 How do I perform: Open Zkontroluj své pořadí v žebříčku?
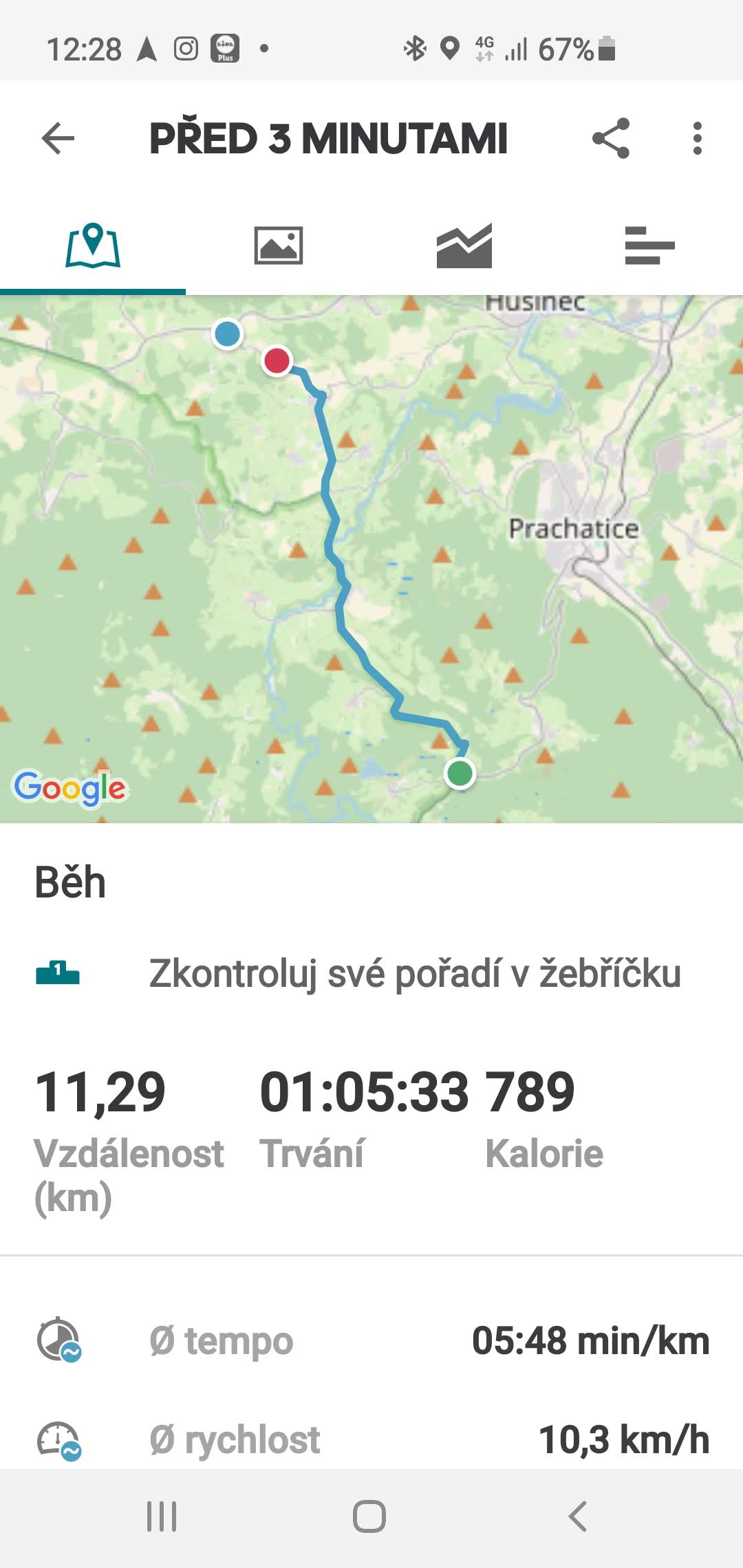tap(371, 974)
